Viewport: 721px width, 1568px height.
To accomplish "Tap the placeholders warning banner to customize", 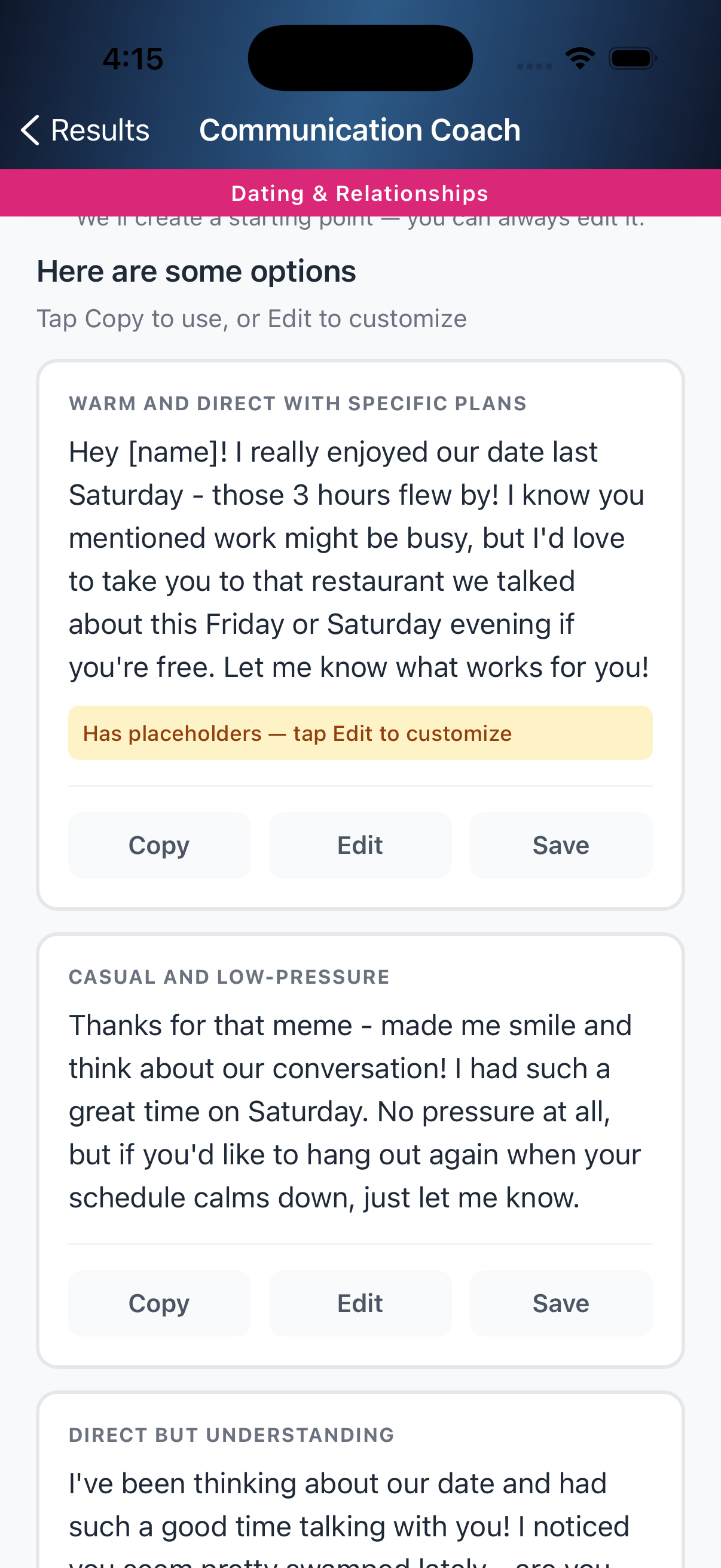I will (x=360, y=733).
